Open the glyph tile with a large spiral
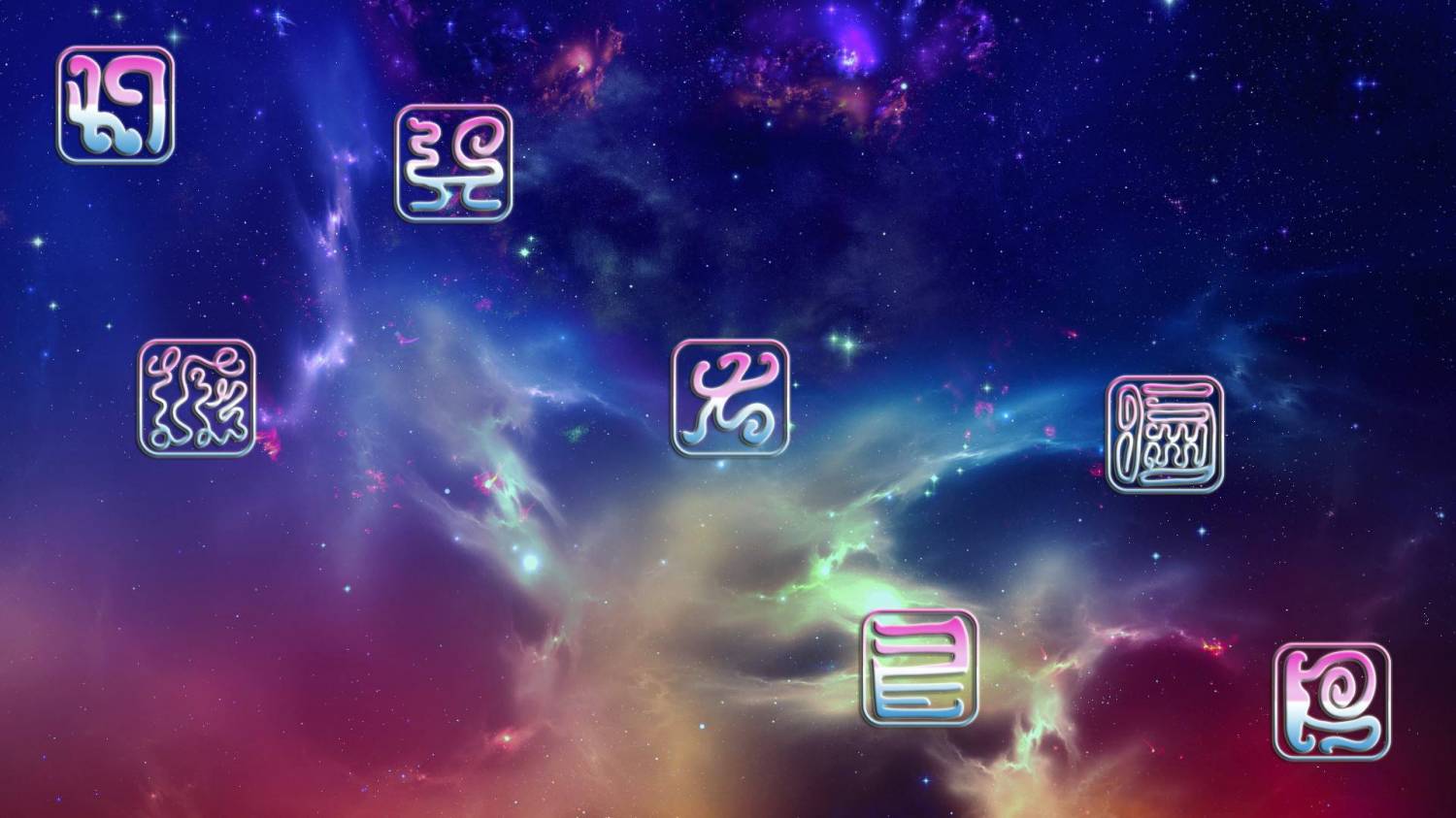This screenshot has width=1456, height=818. [x=1332, y=701]
